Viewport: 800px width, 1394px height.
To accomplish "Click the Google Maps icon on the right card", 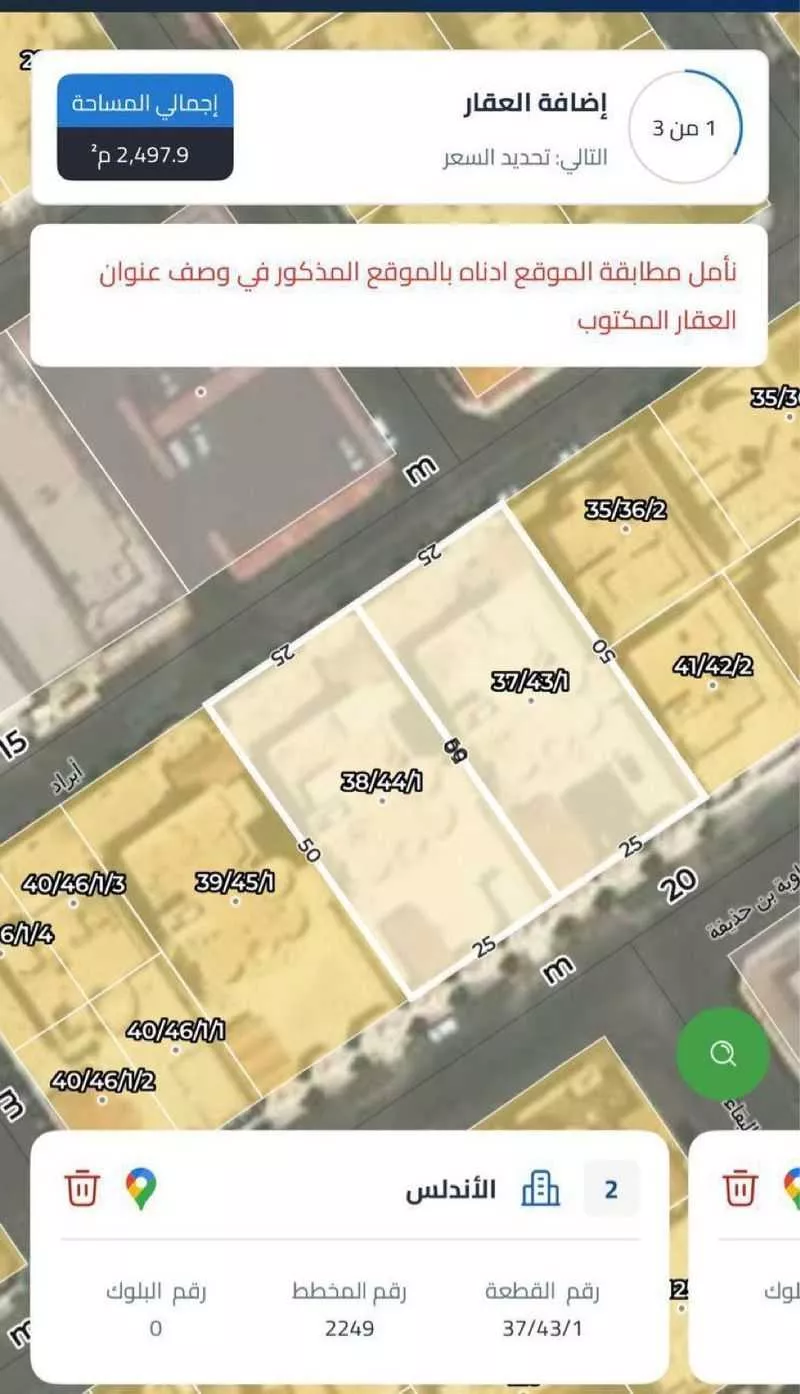I will pyautogui.click(x=793, y=1187).
